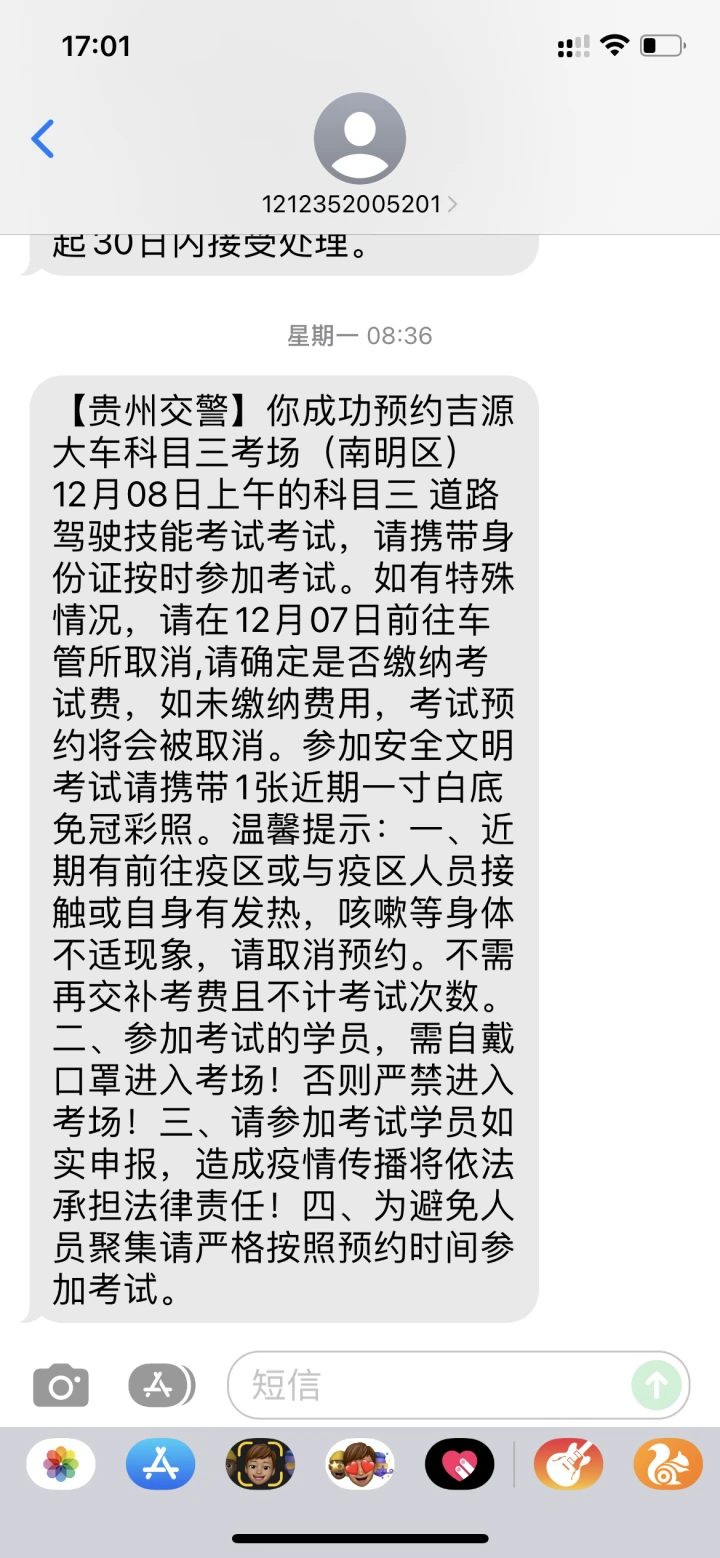
Task: Open the GarageBand guitar app
Action: [x=568, y=1465]
